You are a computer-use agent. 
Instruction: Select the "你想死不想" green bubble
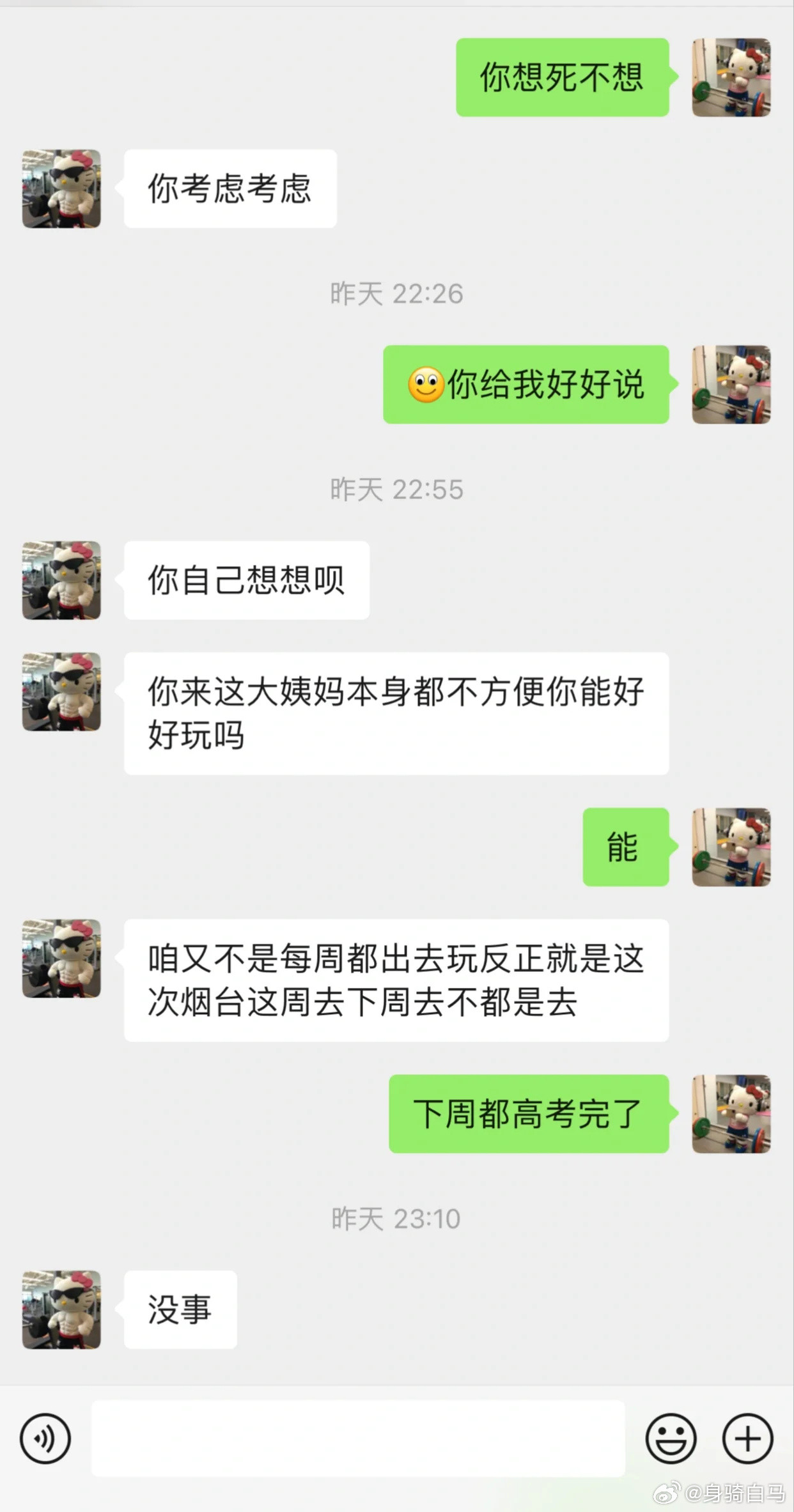(561, 77)
